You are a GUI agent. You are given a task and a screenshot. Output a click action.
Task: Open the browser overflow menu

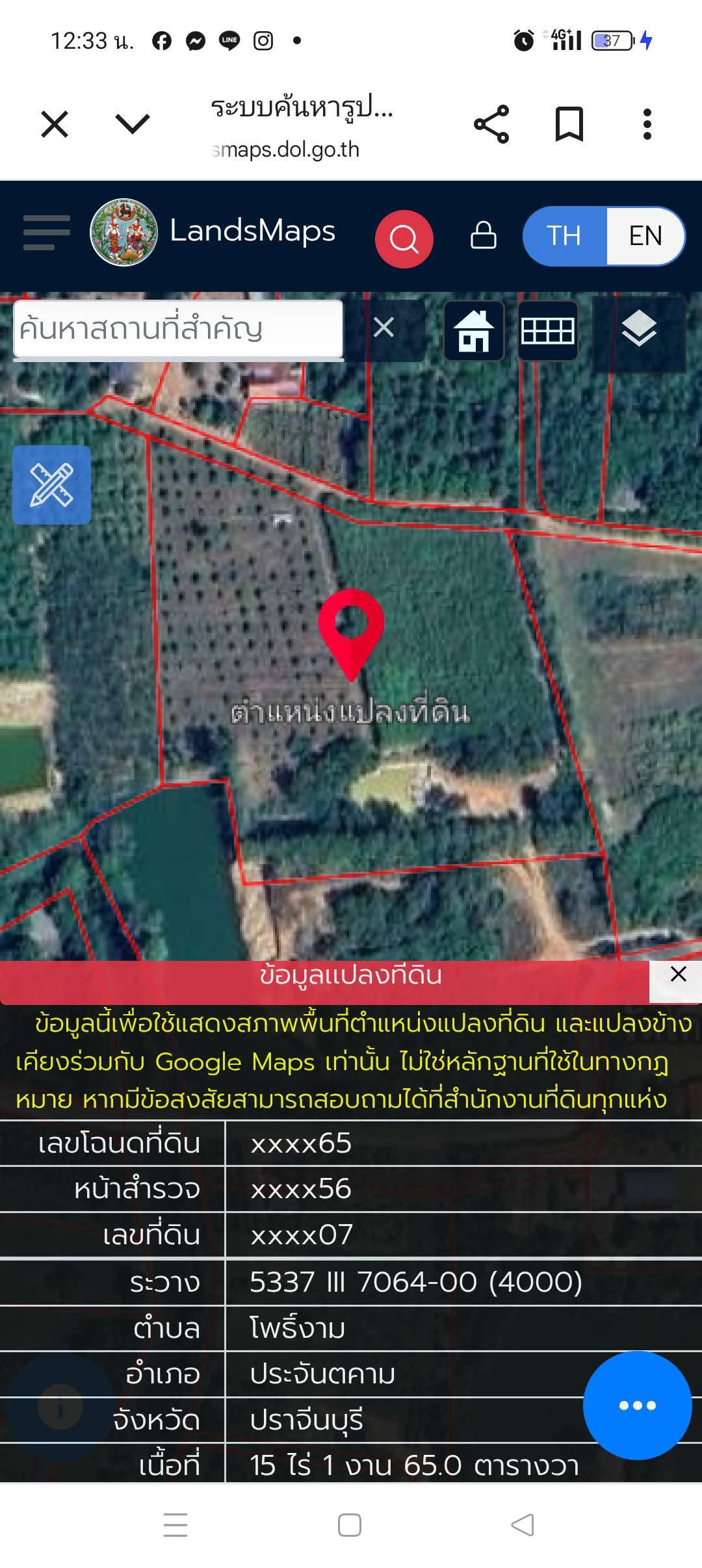(647, 124)
